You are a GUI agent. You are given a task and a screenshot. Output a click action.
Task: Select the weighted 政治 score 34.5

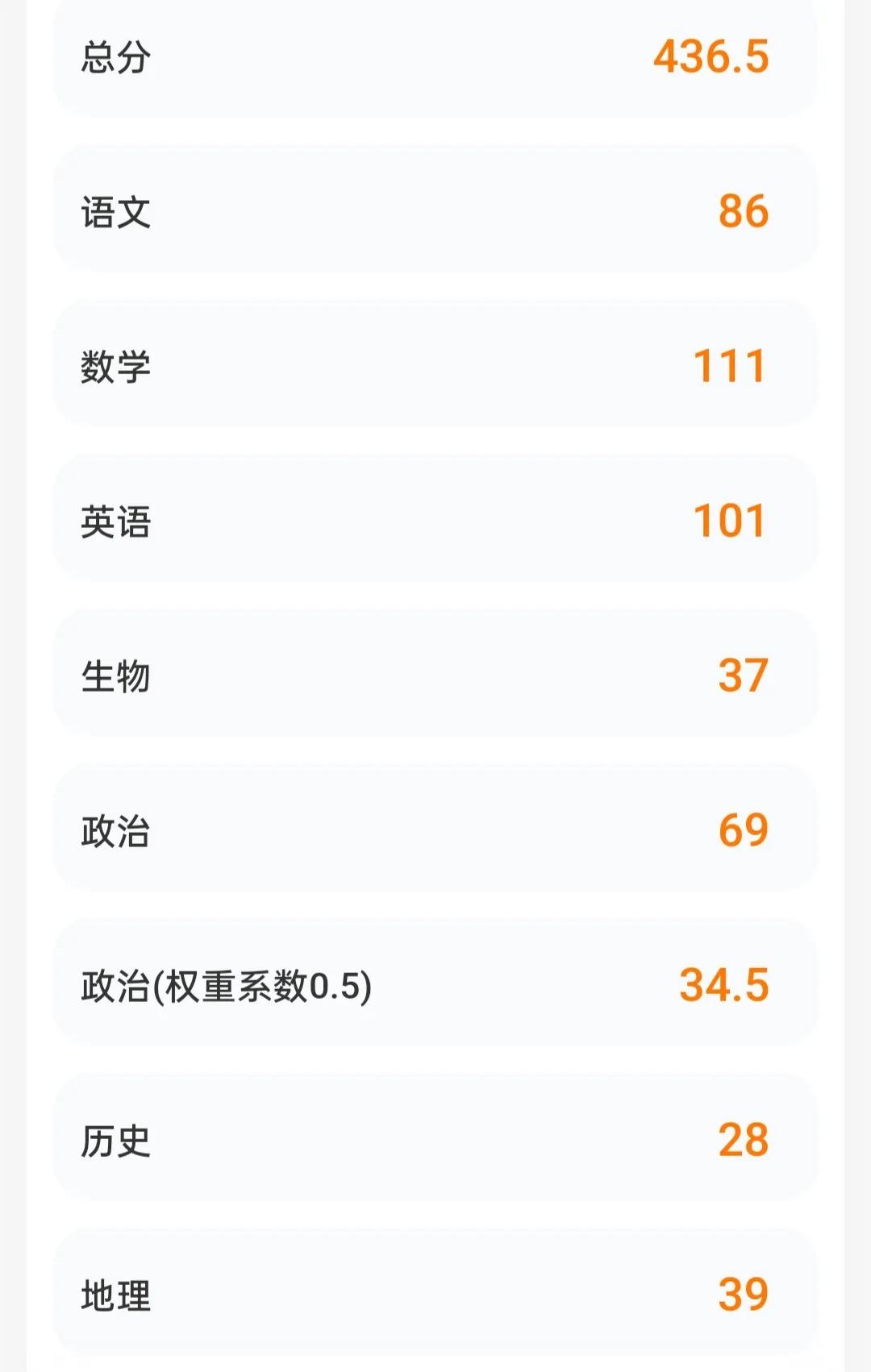723,983
